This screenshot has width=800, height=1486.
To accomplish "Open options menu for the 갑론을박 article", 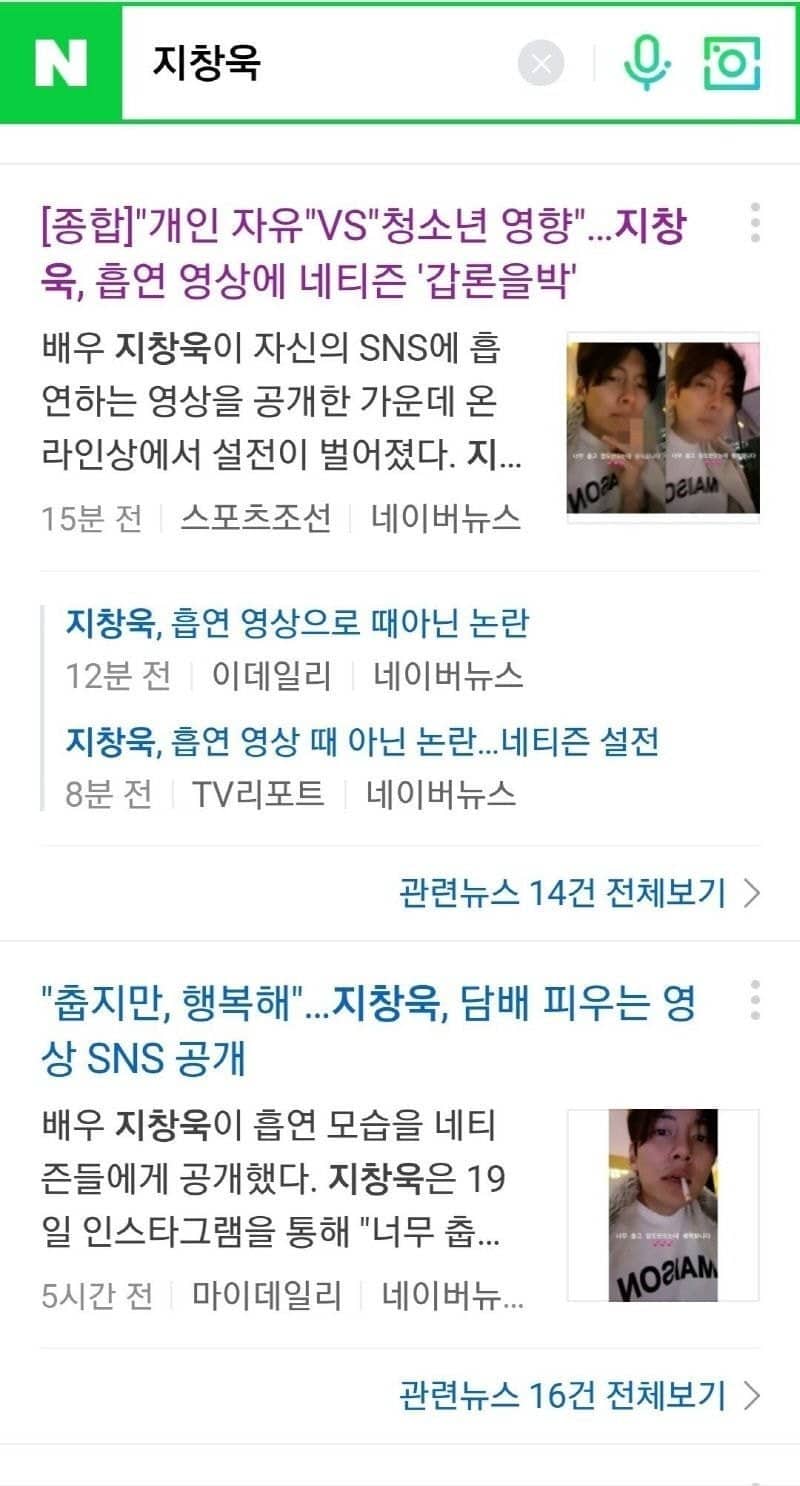I will click(755, 223).
